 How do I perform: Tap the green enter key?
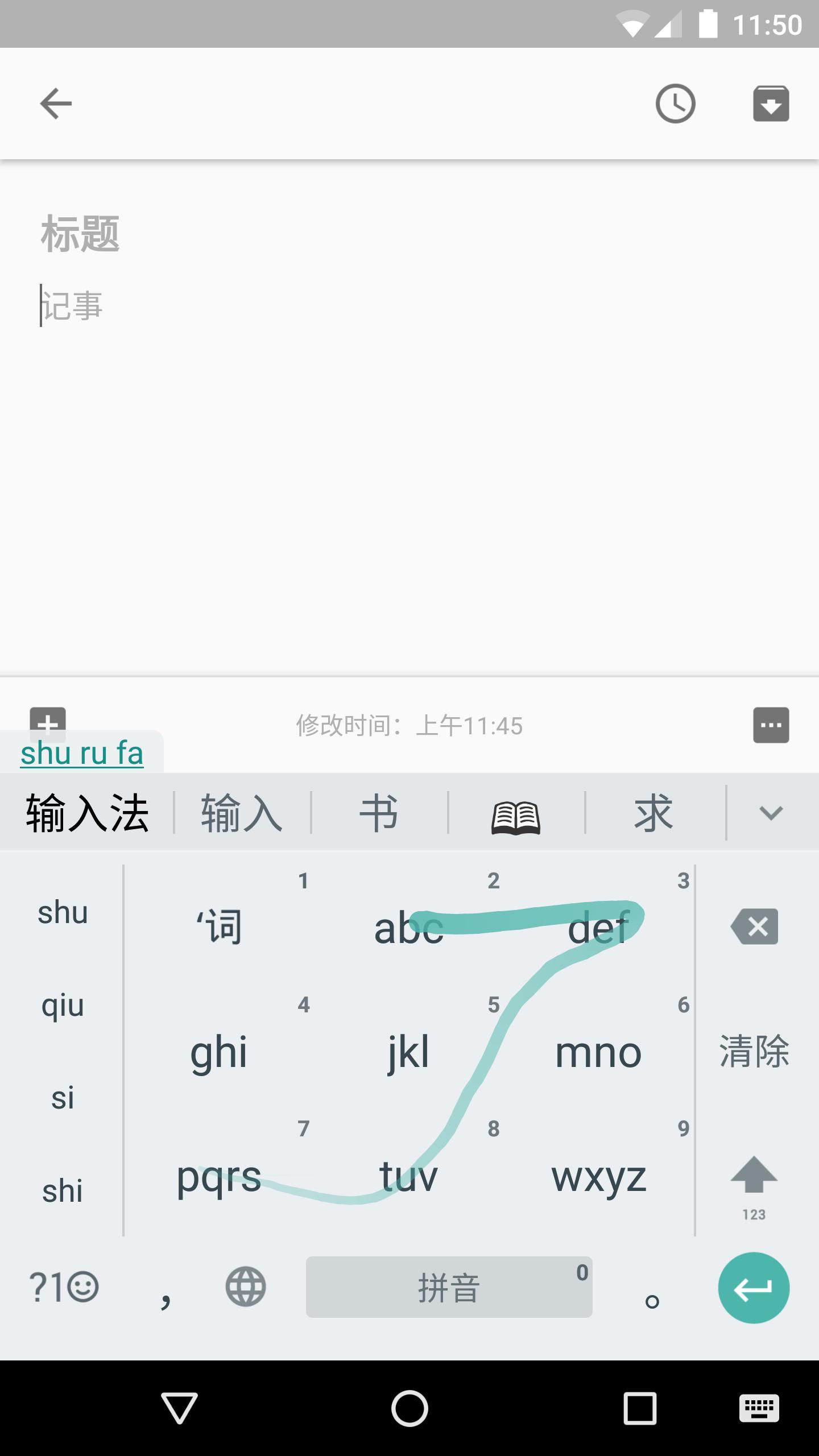754,1288
